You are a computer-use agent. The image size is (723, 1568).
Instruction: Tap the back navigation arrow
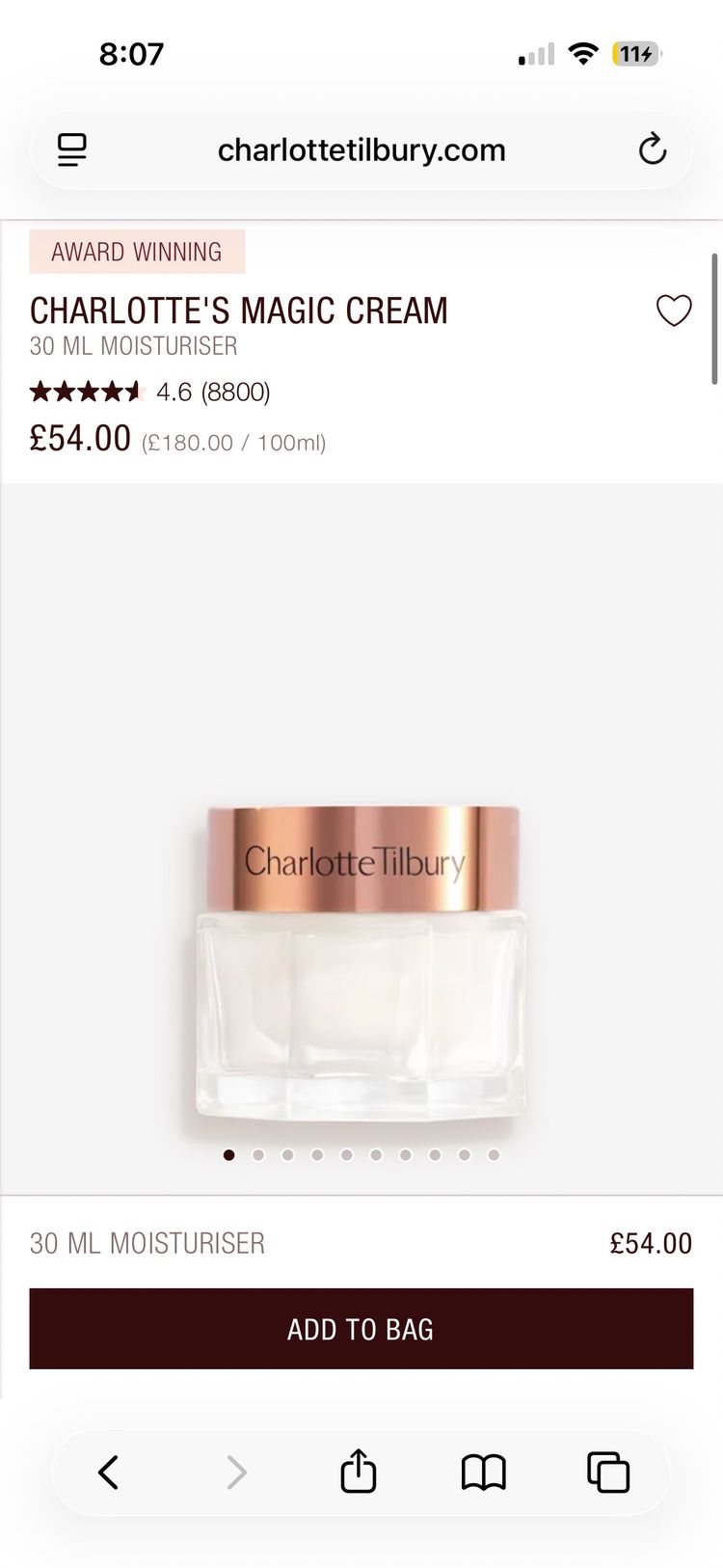(x=108, y=1473)
